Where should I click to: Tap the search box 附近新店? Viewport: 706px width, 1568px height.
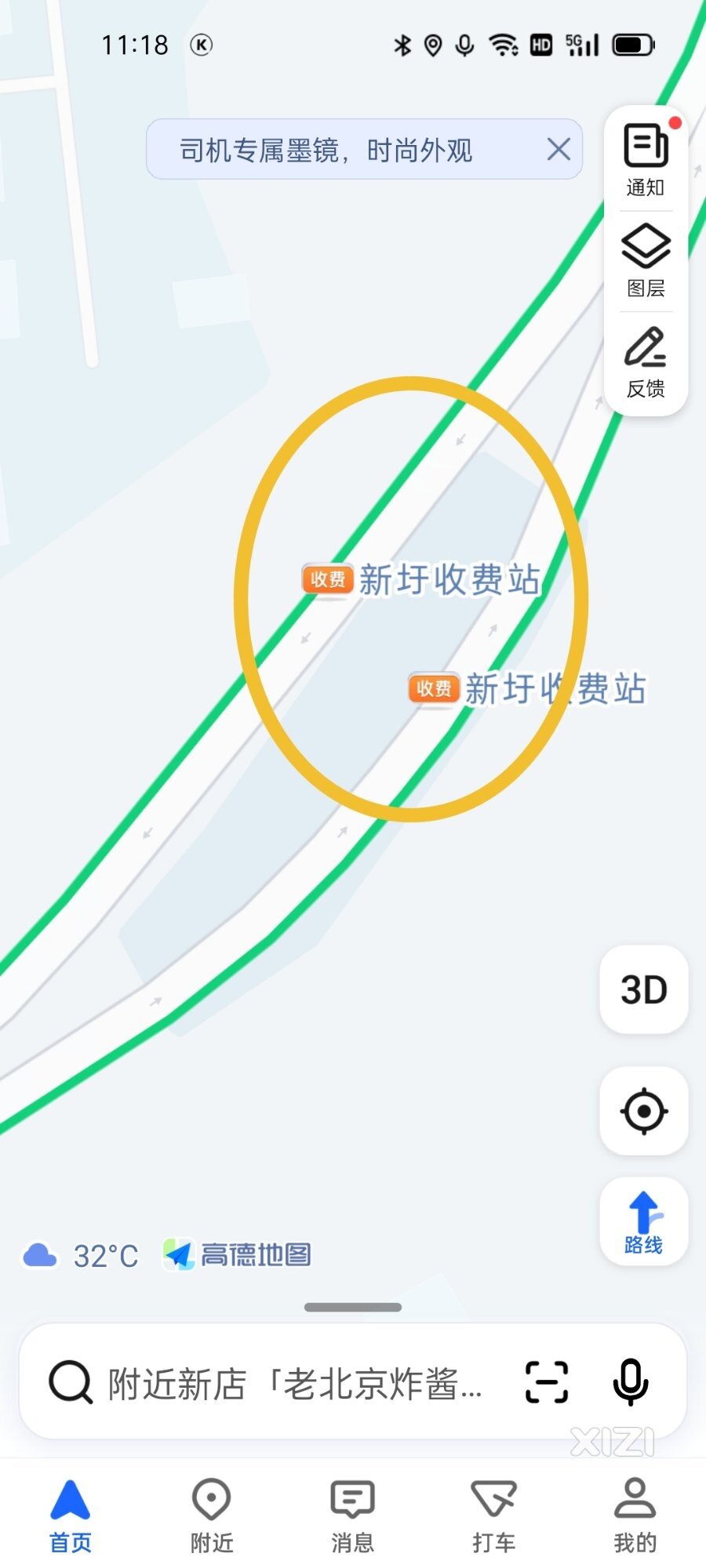(294, 1383)
